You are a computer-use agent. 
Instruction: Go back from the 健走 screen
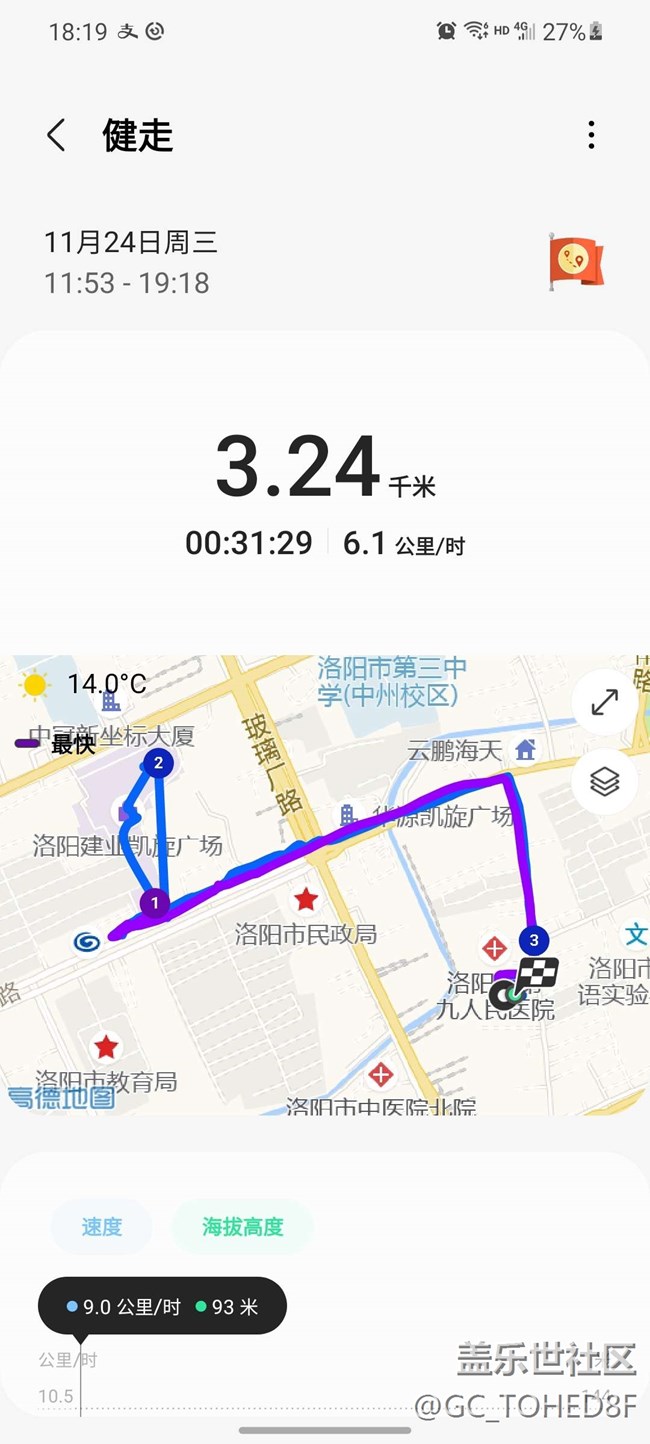click(56, 135)
